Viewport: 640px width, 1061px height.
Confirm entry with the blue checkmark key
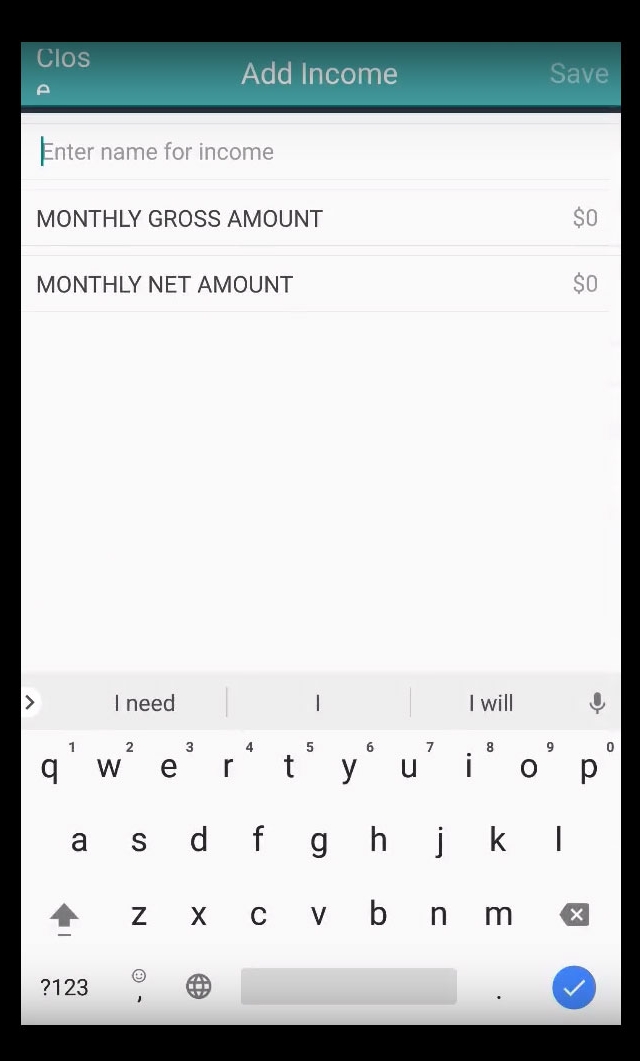[x=574, y=987]
